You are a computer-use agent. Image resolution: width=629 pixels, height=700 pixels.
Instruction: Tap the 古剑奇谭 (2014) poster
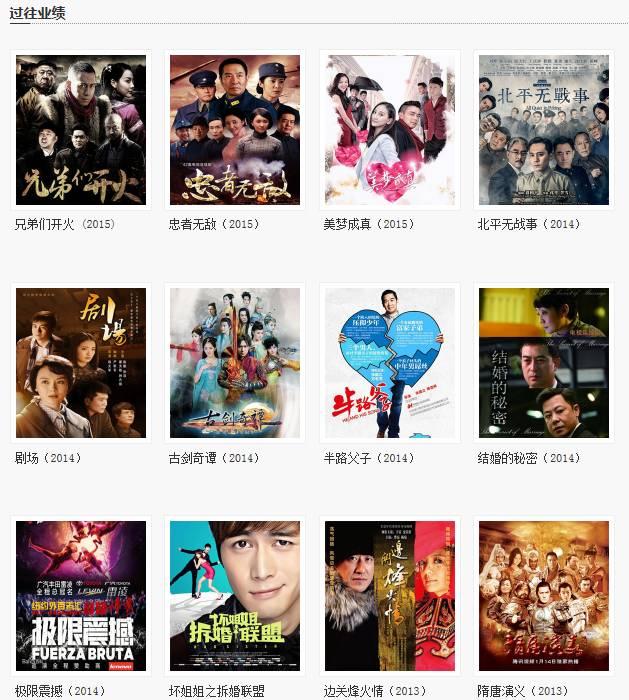235,363
